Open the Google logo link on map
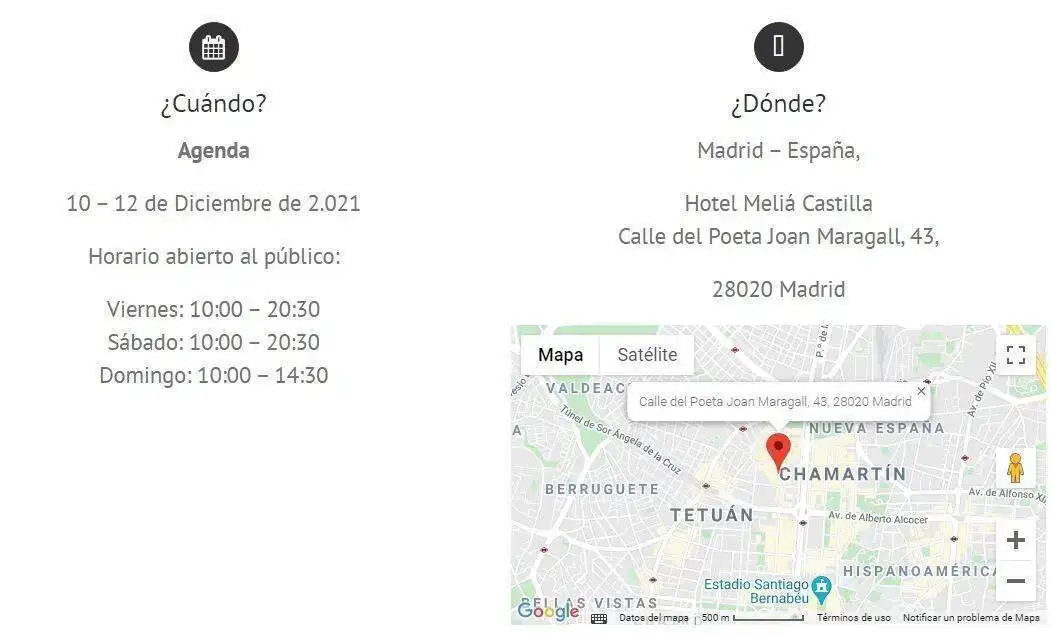 (x=547, y=611)
